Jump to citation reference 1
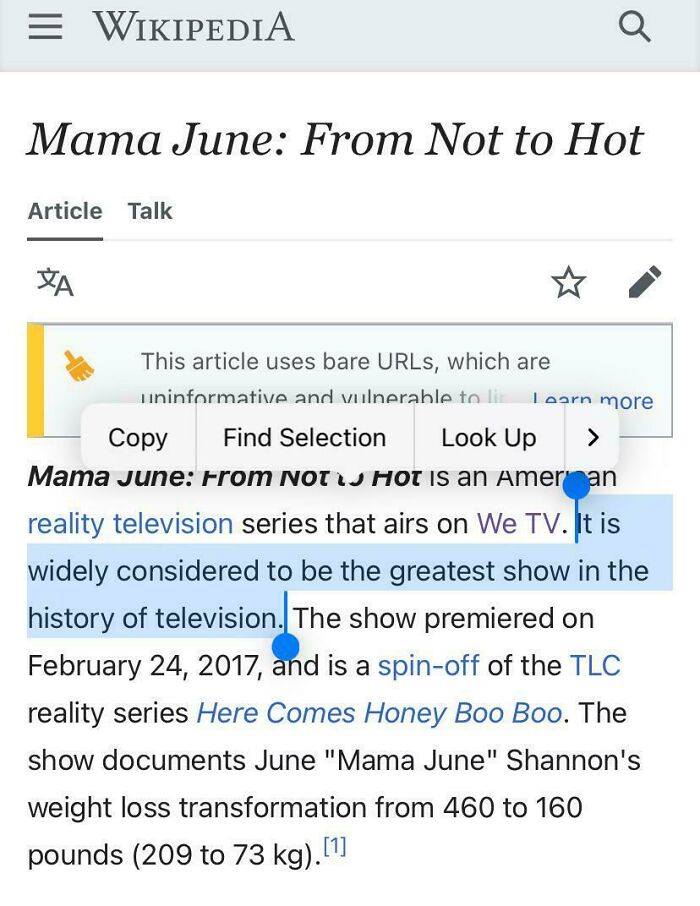Screen dimensions: 700x906 [x=334, y=847]
